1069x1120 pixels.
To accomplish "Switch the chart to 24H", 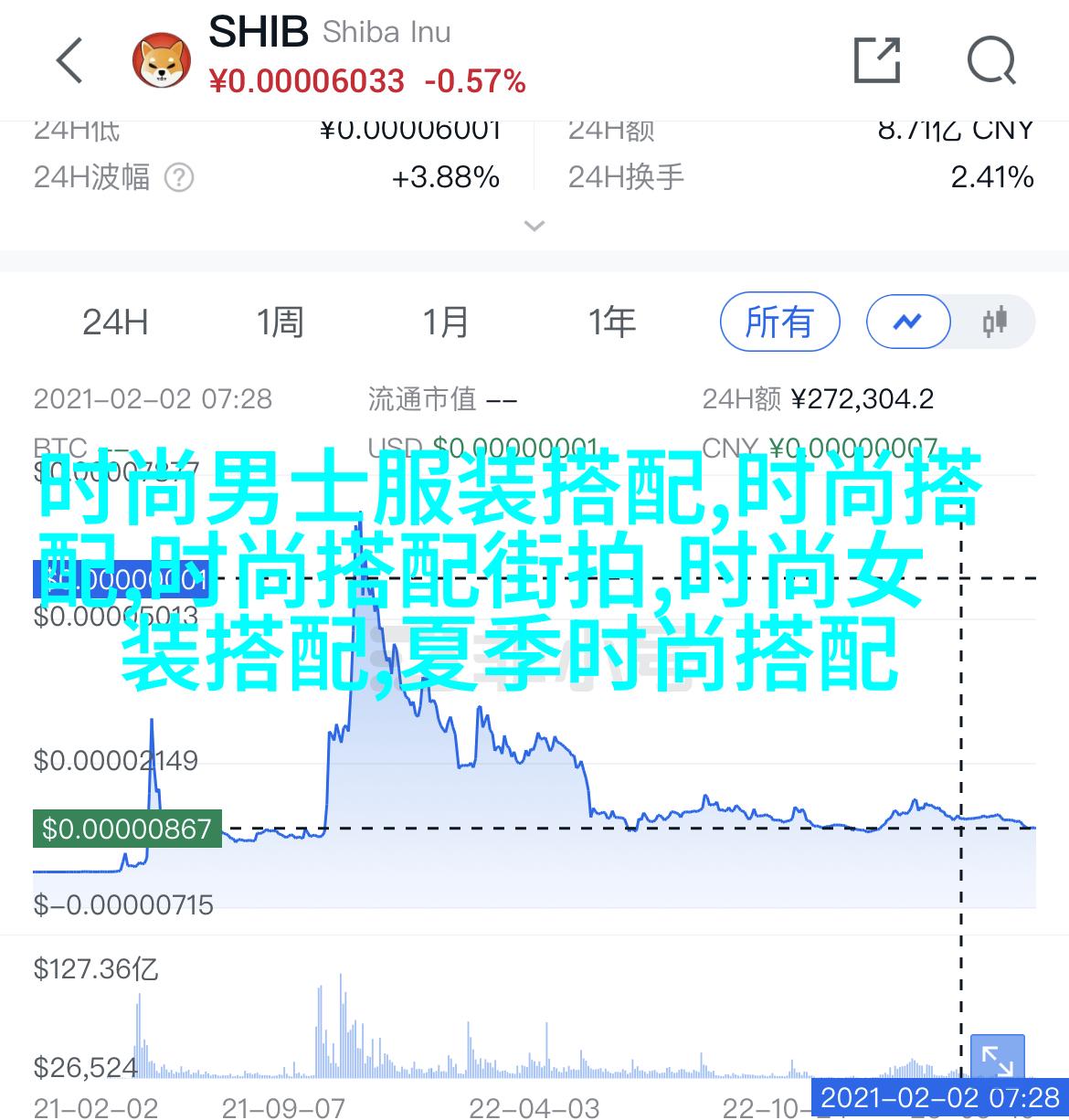I will [115, 322].
